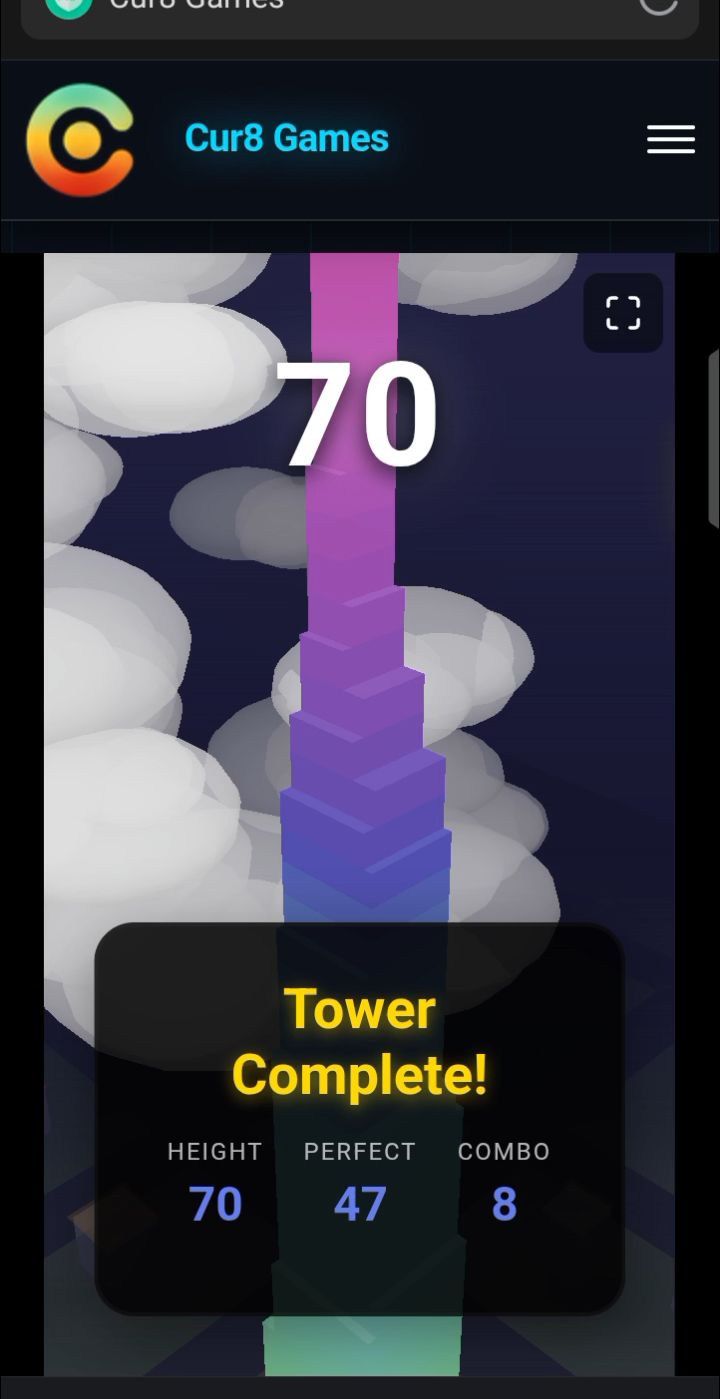This screenshot has width=720, height=1399.
Task: Open the Cur8 Games home link
Action: 286,138
